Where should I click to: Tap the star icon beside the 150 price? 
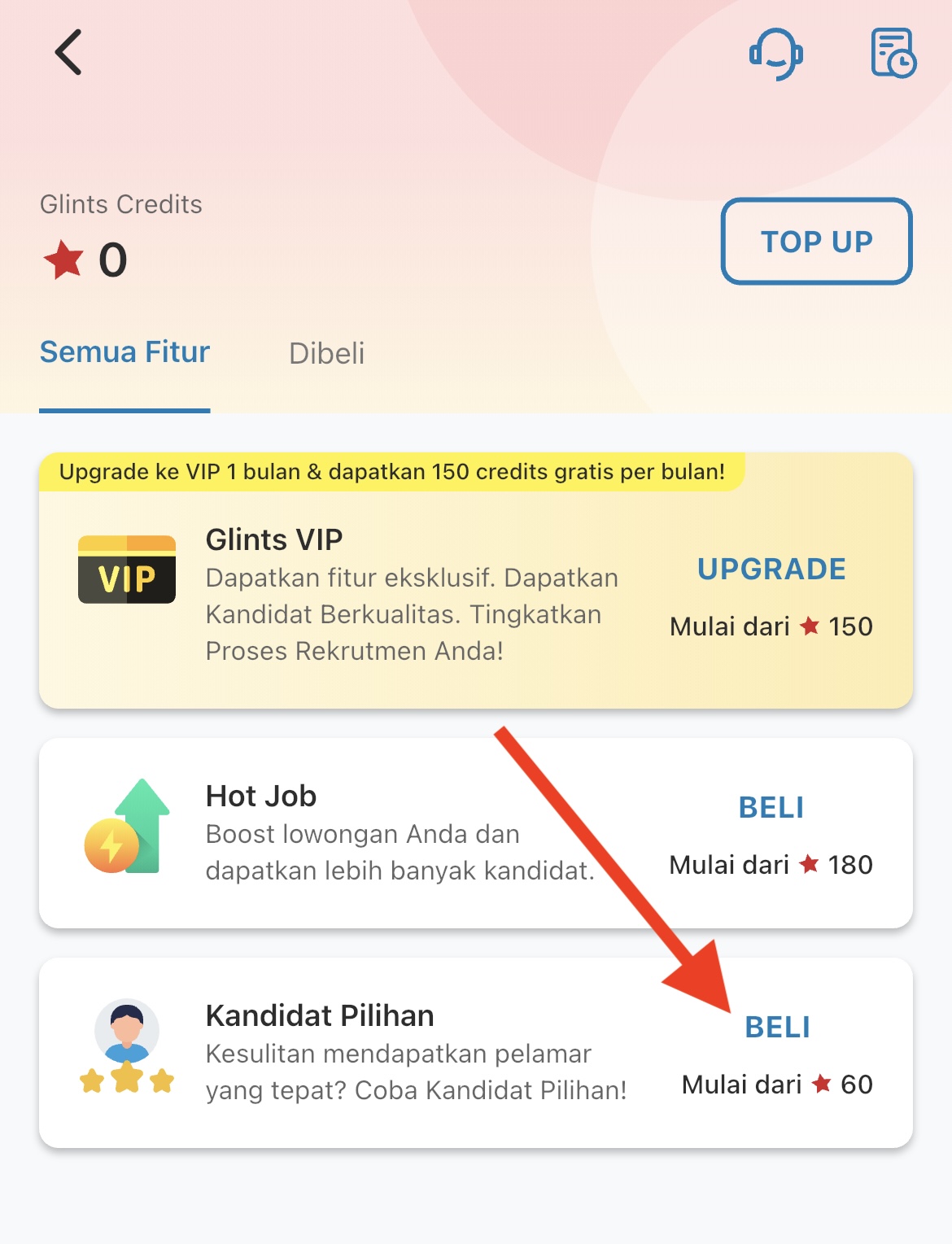click(x=809, y=626)
